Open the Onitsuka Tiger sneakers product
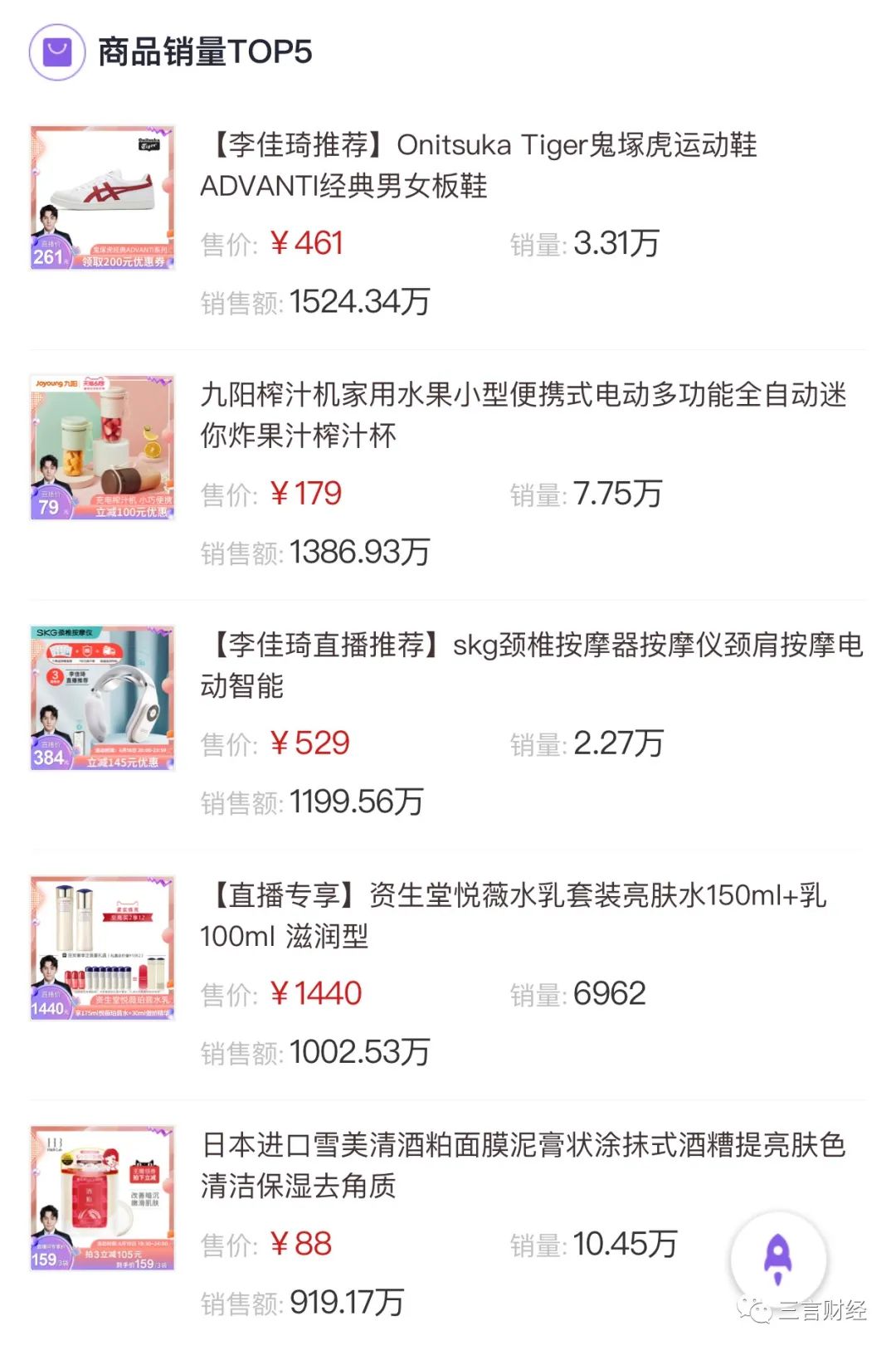The image size is (896, 1350). pos(478,165)
